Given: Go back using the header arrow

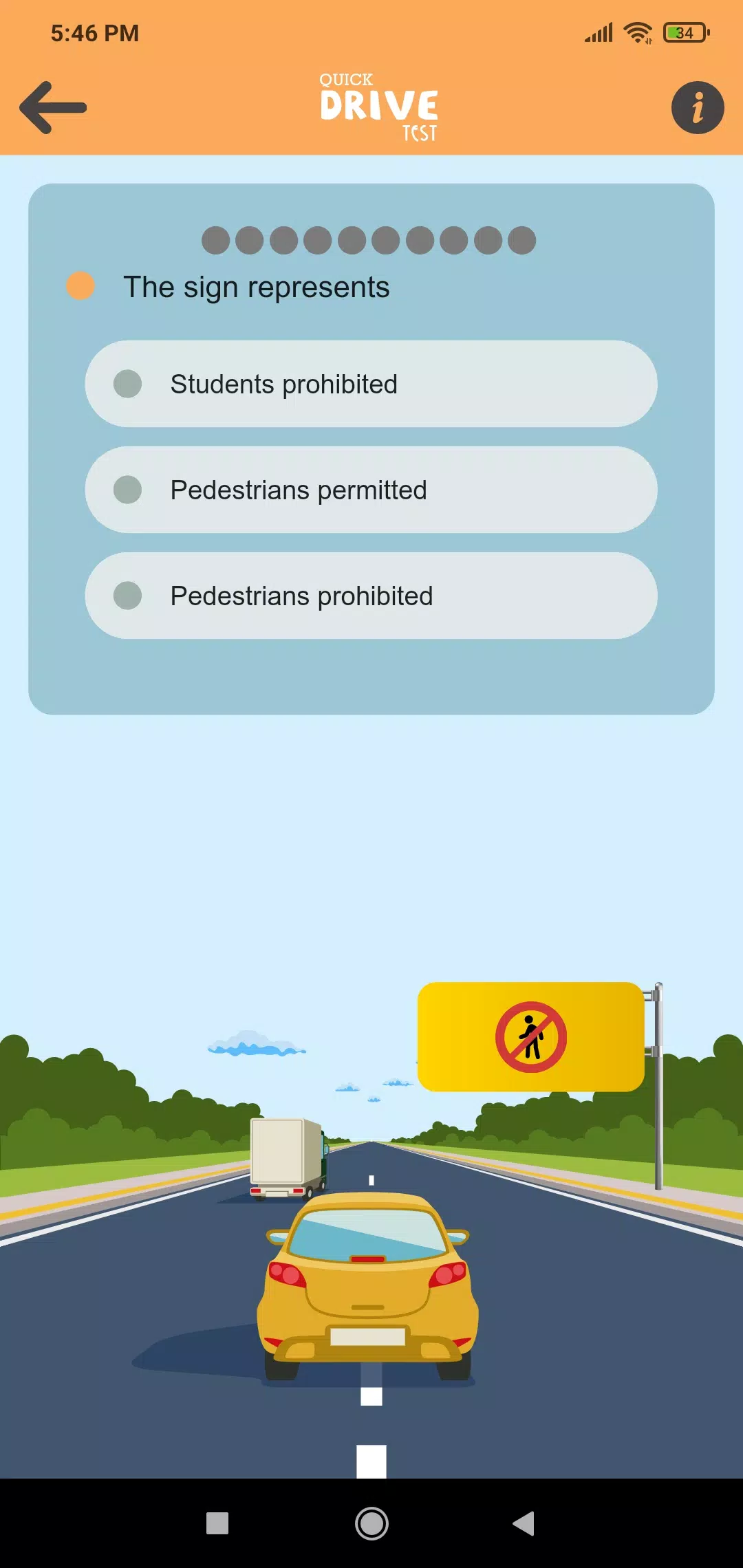Looking at the screenshot, I should (53, 107).
